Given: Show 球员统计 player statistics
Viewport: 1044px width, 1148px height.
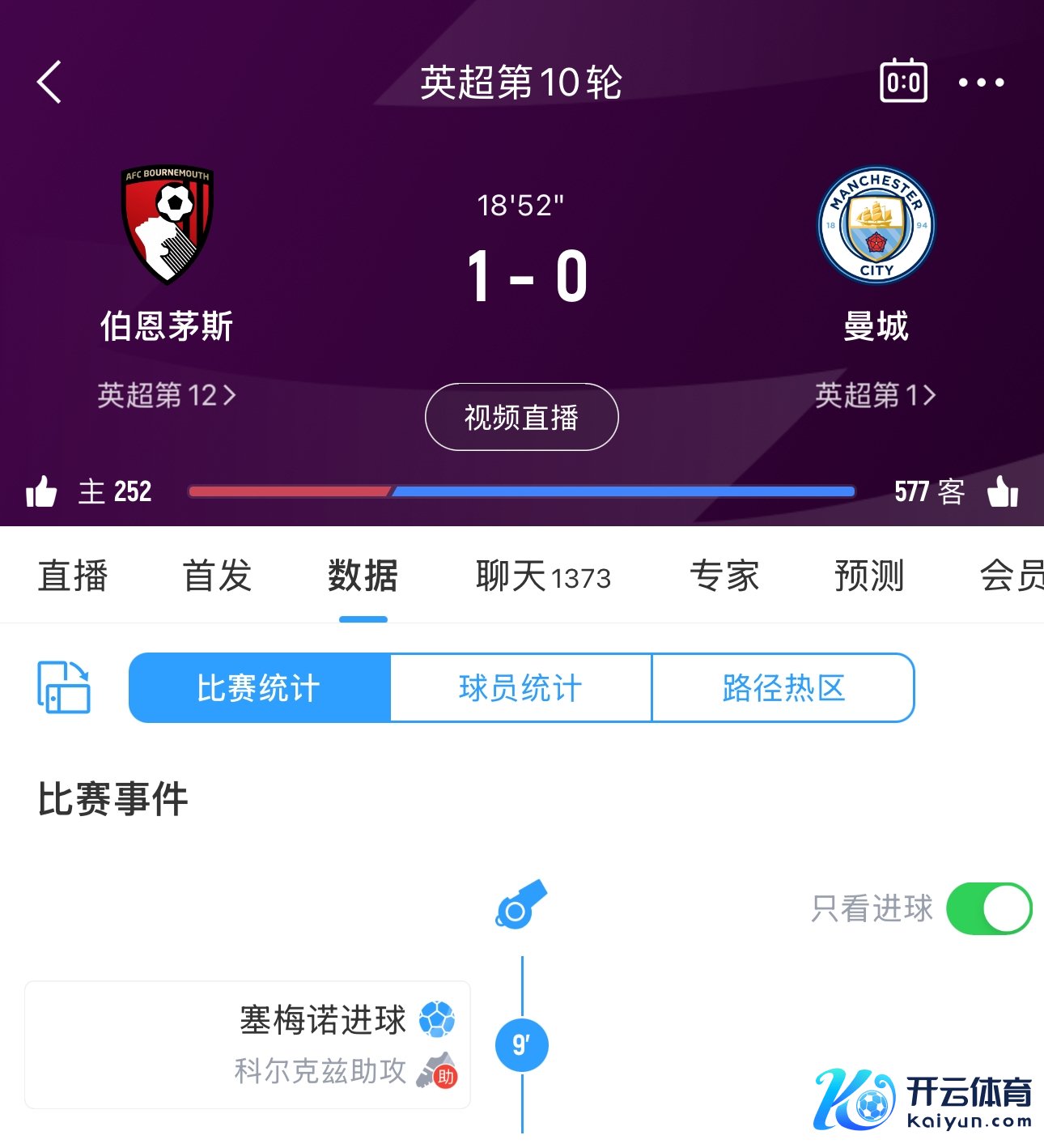Looking at the screenshot, I should [x=520, y=688].
